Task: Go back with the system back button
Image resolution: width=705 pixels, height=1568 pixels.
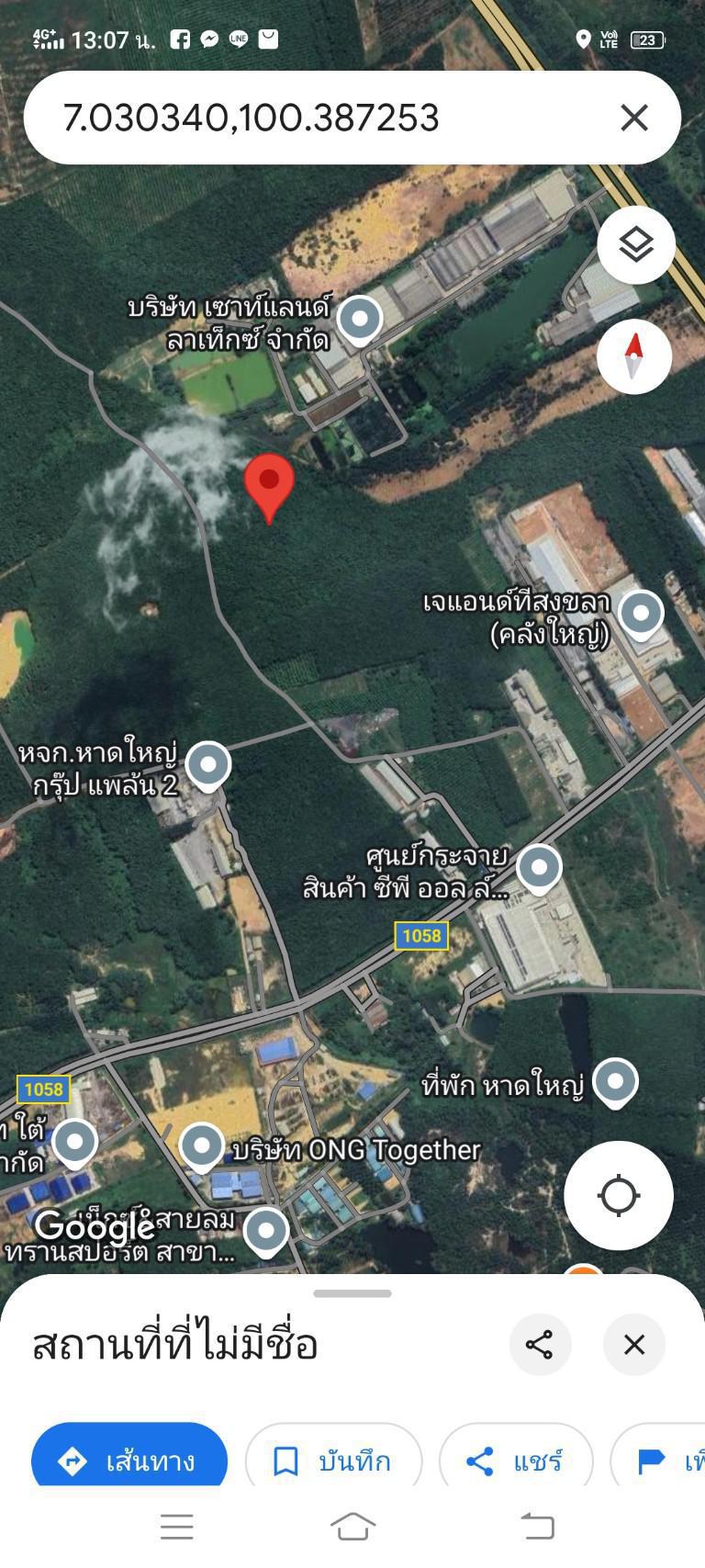Action: (x=538, y=1527)
